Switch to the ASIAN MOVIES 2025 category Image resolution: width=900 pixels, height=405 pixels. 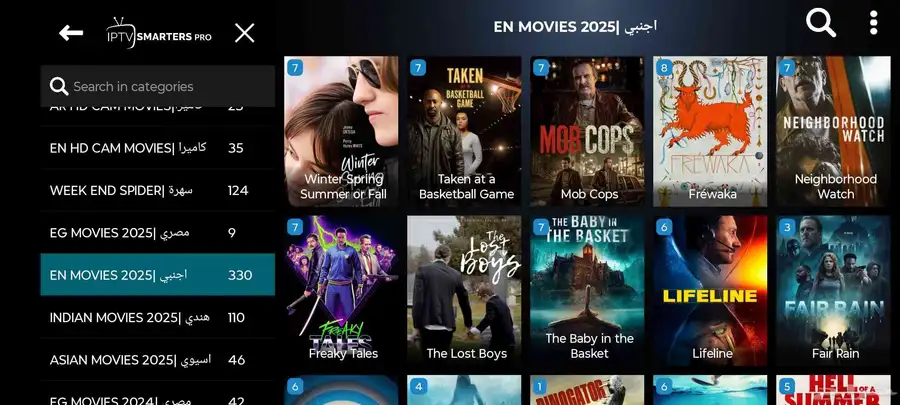pyautogui.click(x=157, y=360)
